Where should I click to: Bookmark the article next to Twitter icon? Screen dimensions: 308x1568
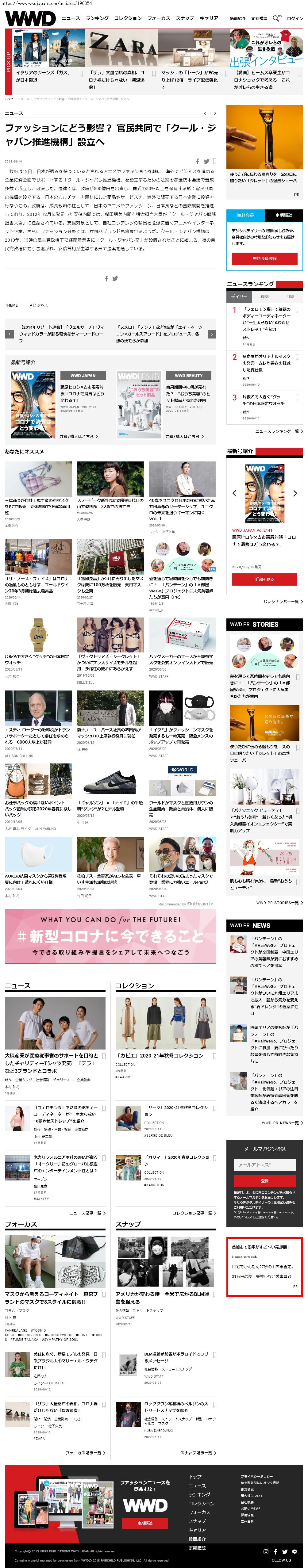214,161
